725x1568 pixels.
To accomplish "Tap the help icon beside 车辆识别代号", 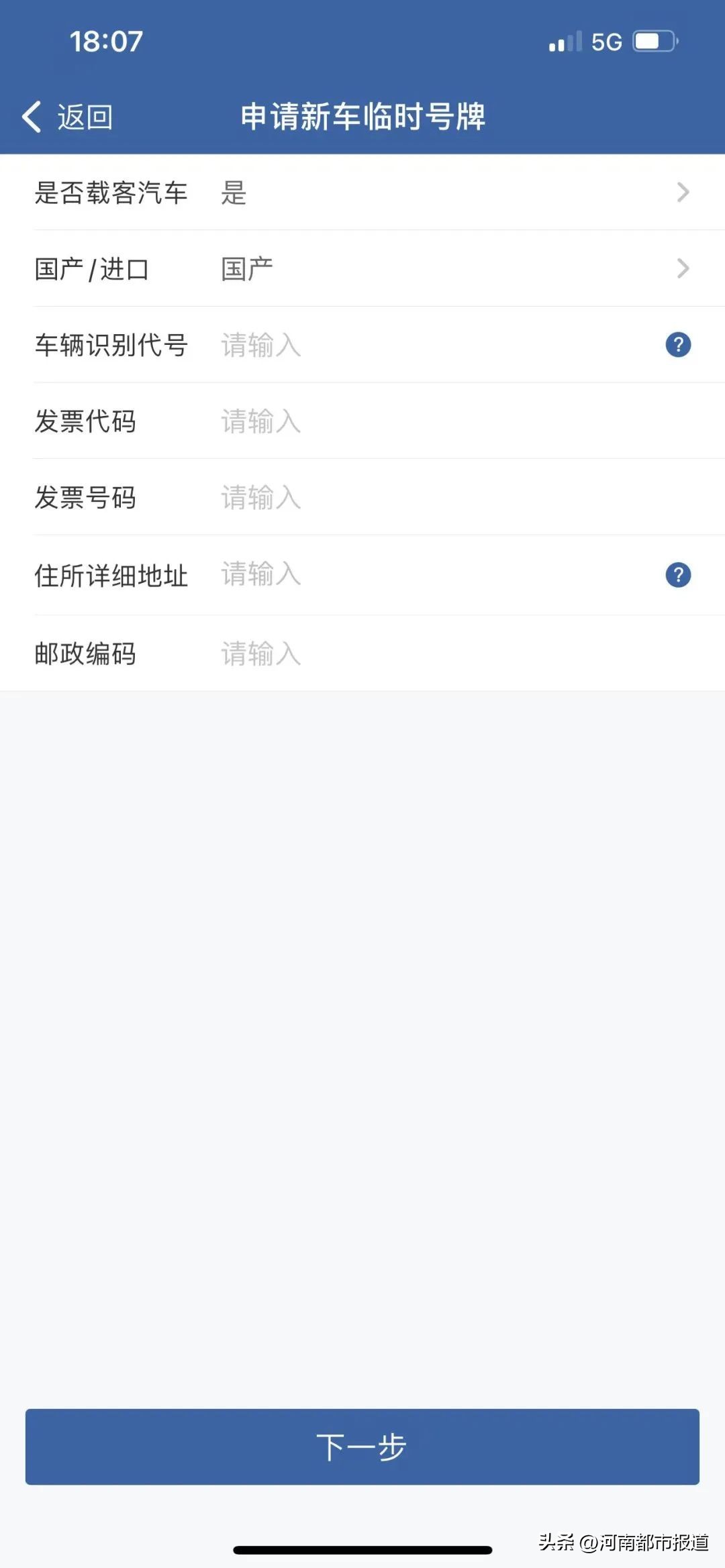I will point(679,345).
